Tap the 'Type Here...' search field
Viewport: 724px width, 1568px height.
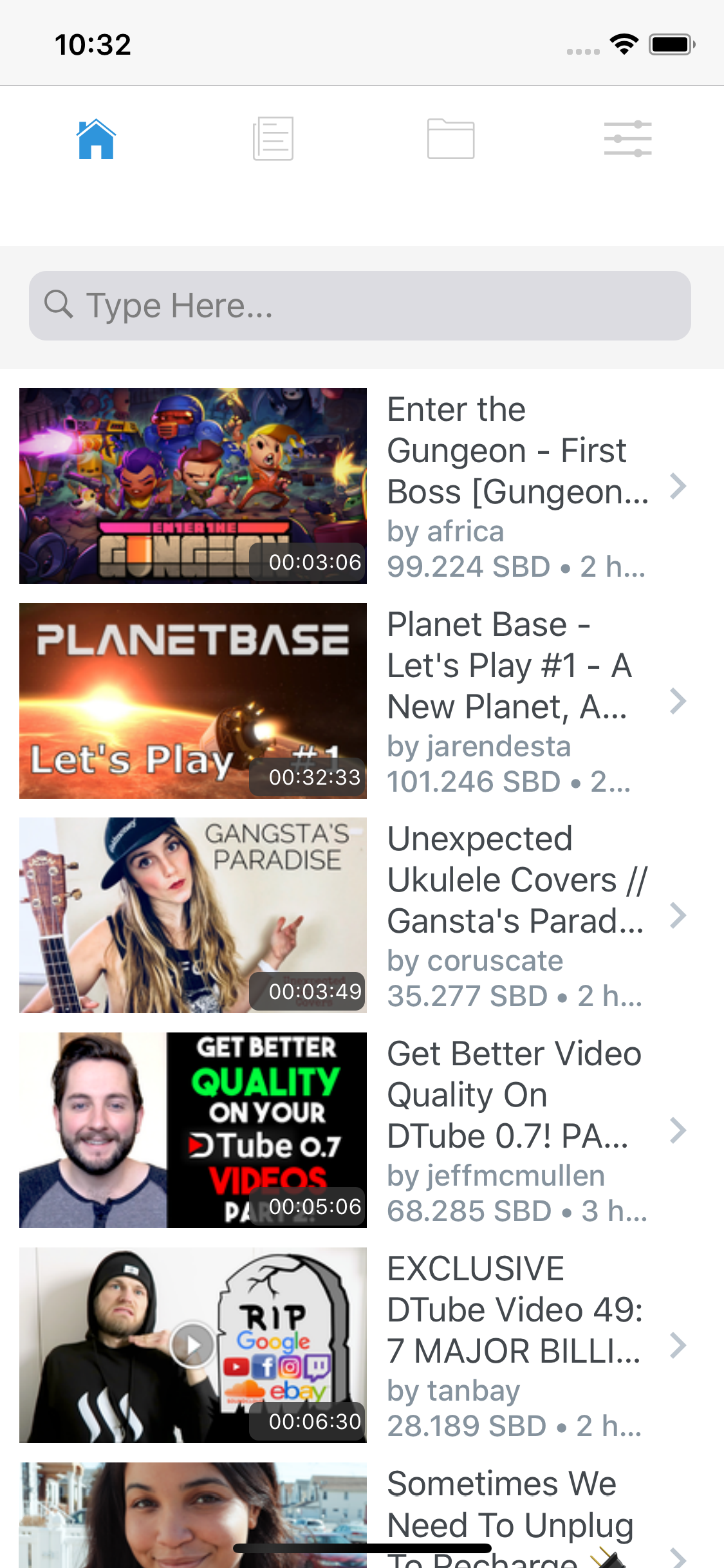360,306
